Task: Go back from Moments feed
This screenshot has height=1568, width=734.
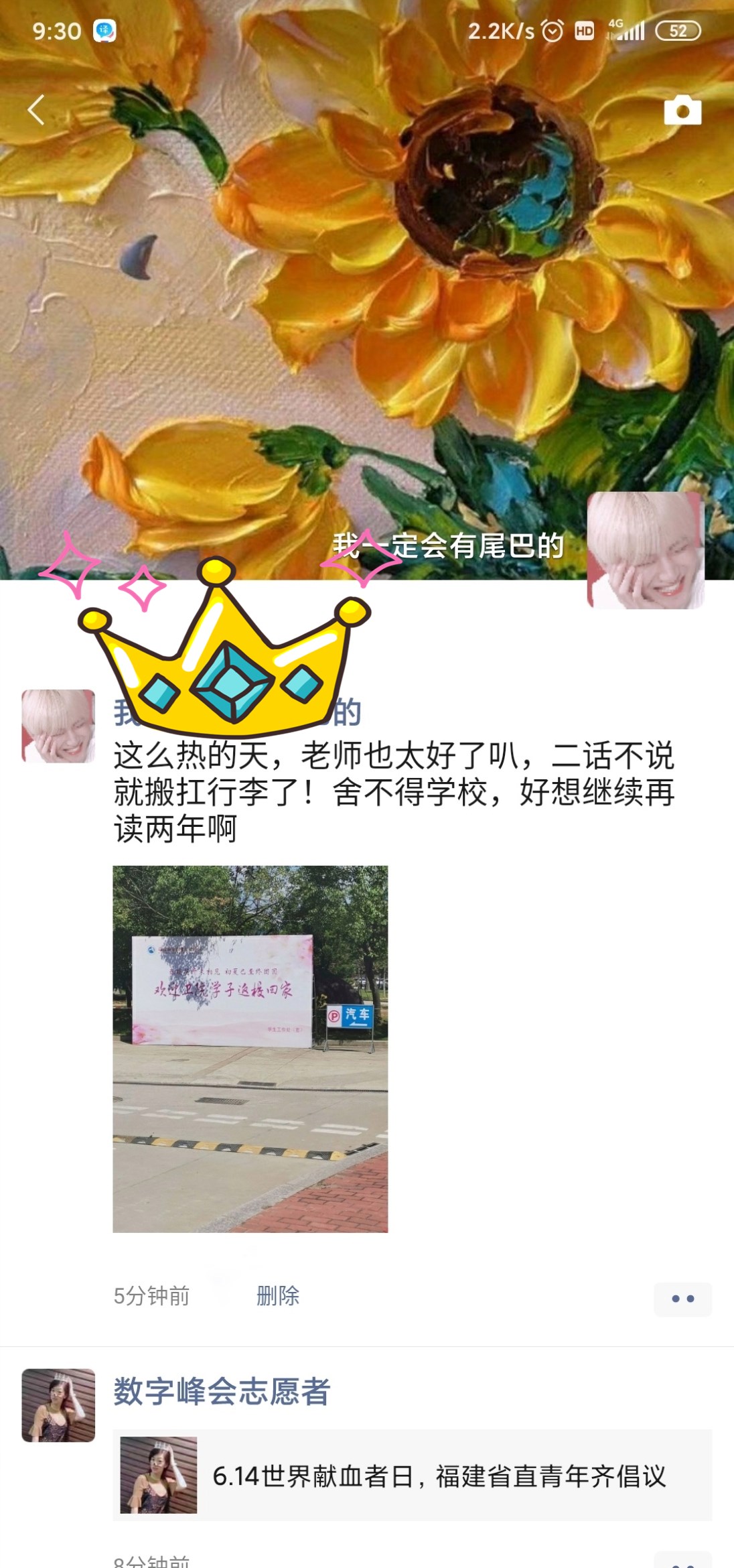Action: (x=37, y=110)
